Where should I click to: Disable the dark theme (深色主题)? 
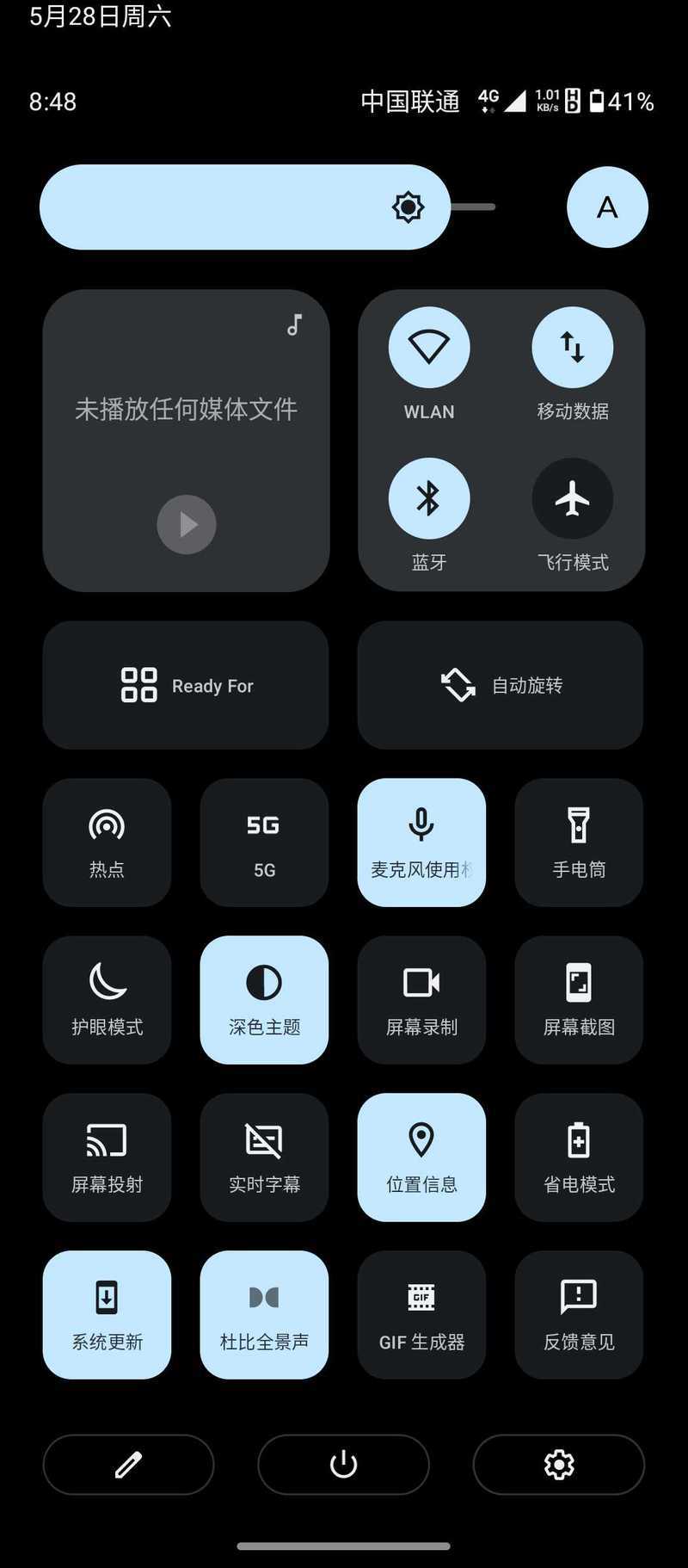click(x=264, y=999)
